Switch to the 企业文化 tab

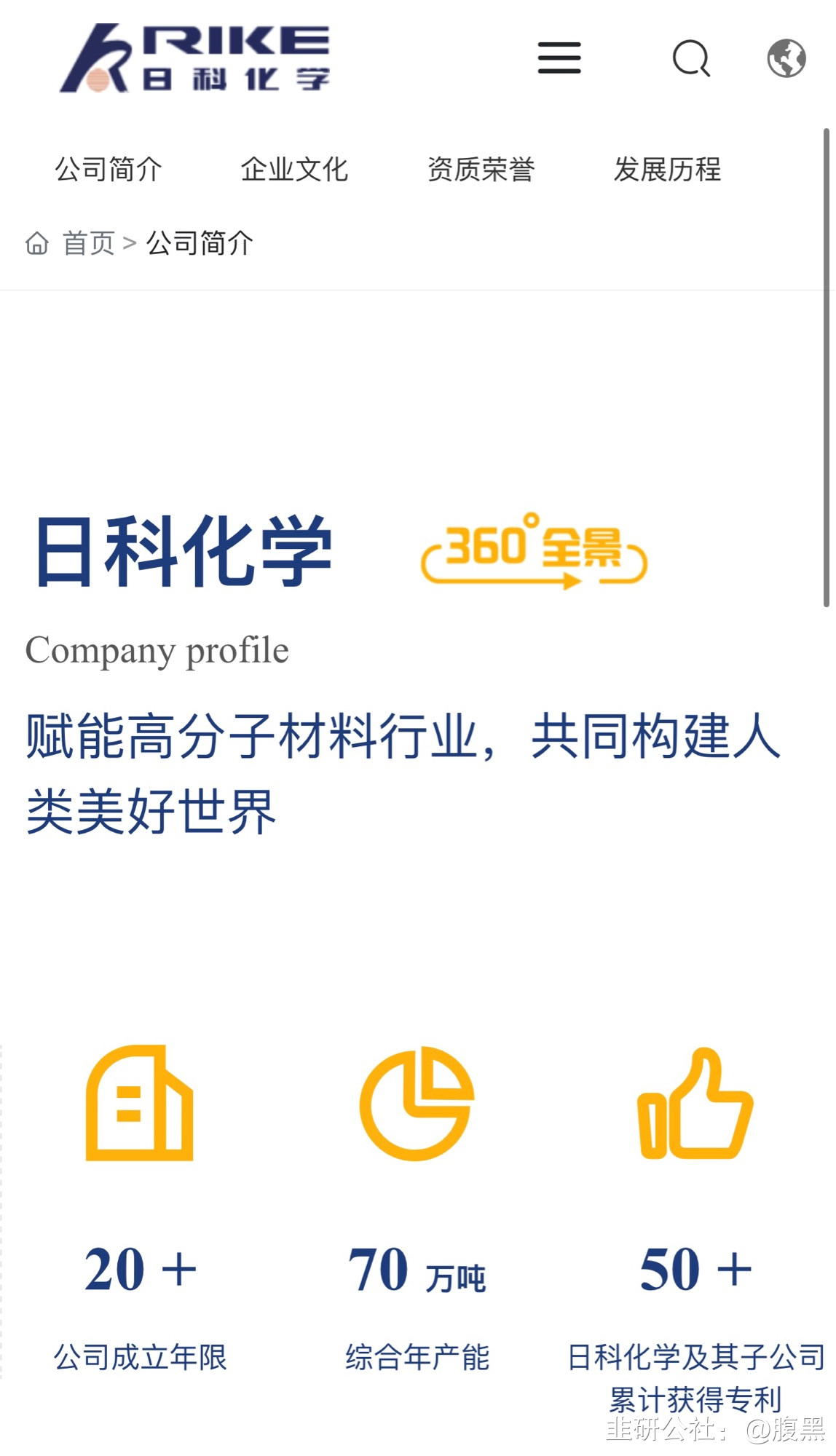(295, 170)
